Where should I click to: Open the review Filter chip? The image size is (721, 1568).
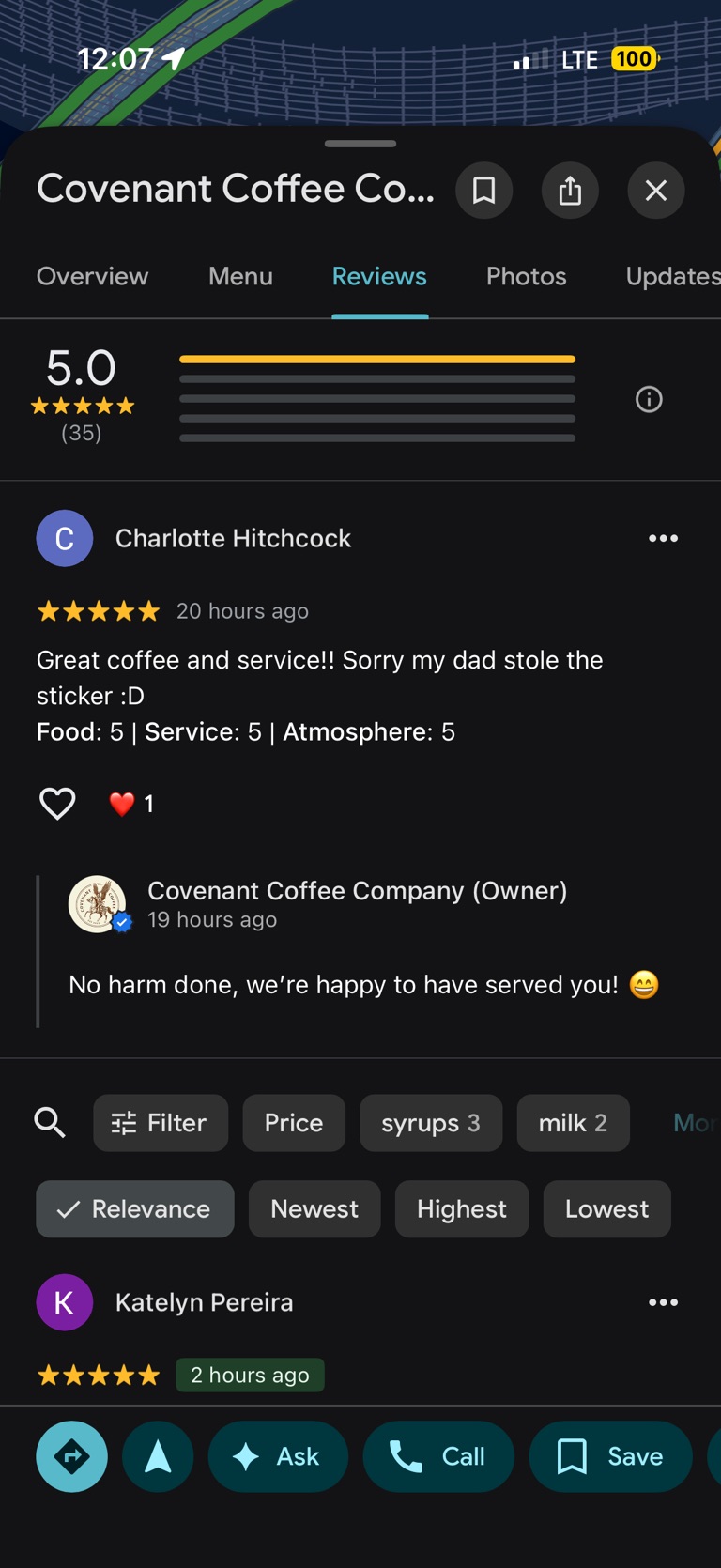(x=161, y=1123)
